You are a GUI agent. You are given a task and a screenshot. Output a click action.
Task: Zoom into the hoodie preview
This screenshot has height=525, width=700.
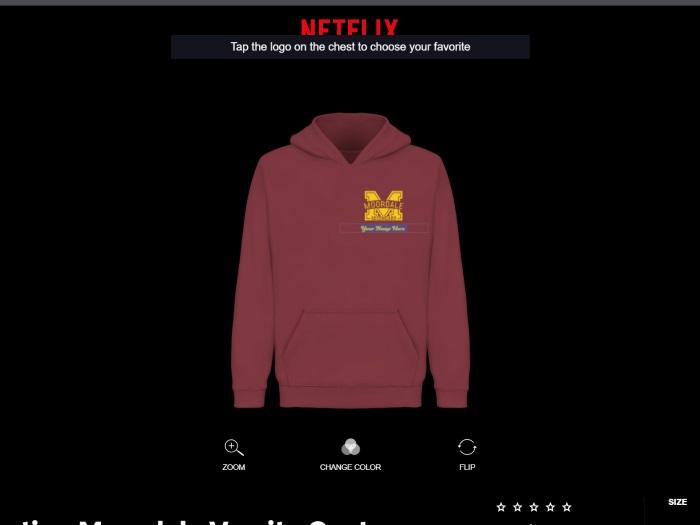pos(233,453)
